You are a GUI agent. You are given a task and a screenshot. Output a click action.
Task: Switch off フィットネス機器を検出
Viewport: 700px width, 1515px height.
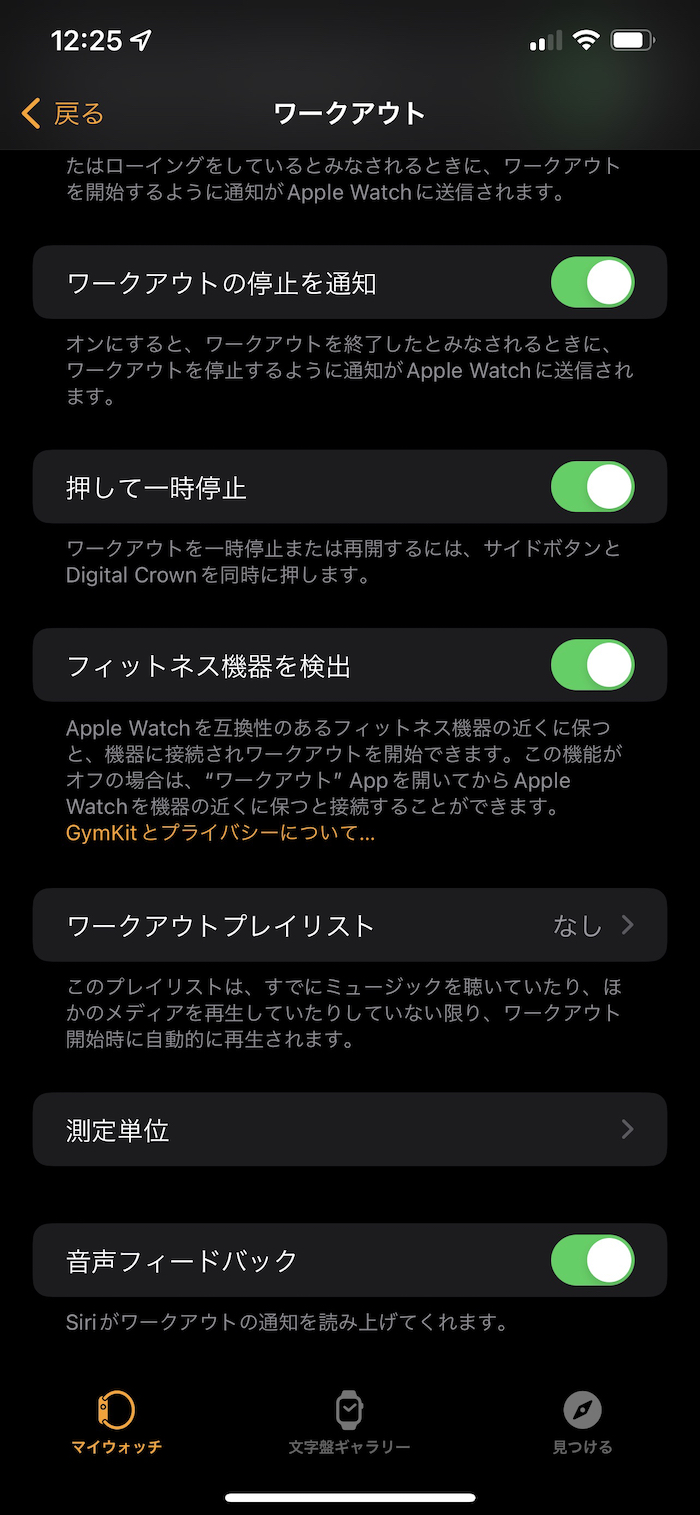592,665
